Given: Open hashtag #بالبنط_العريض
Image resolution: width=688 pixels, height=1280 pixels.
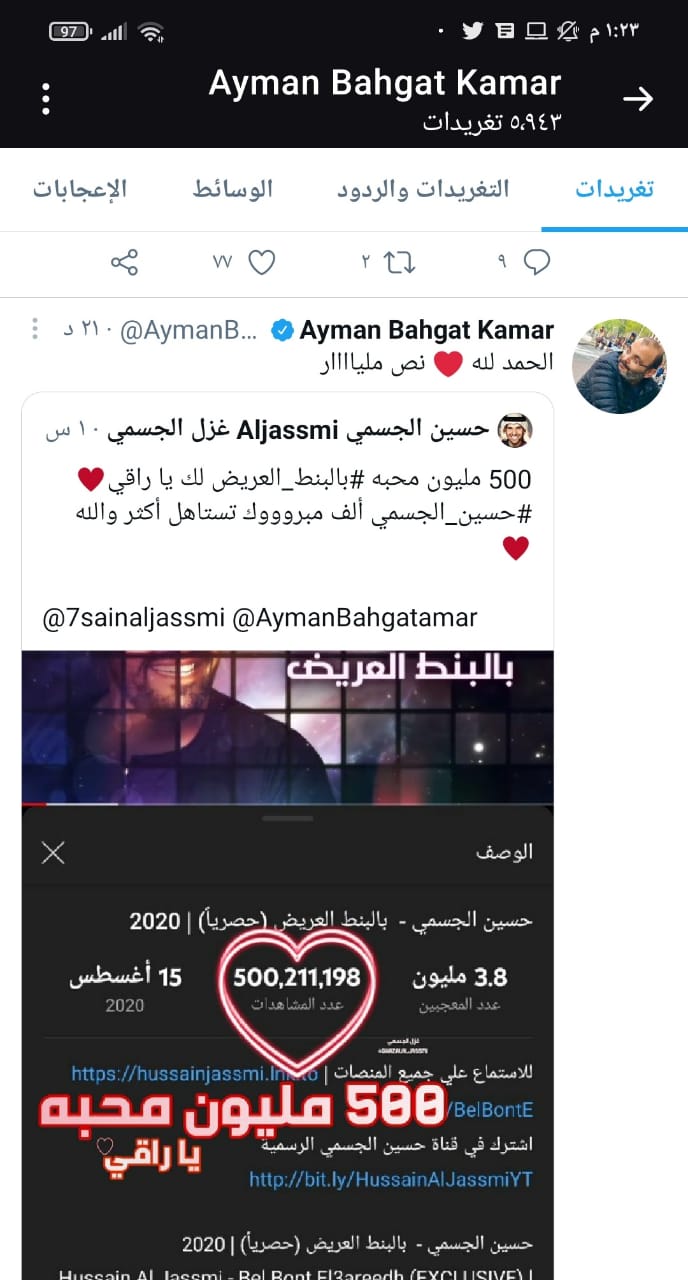Looking at the screenshot, I should tap(386, 479).
